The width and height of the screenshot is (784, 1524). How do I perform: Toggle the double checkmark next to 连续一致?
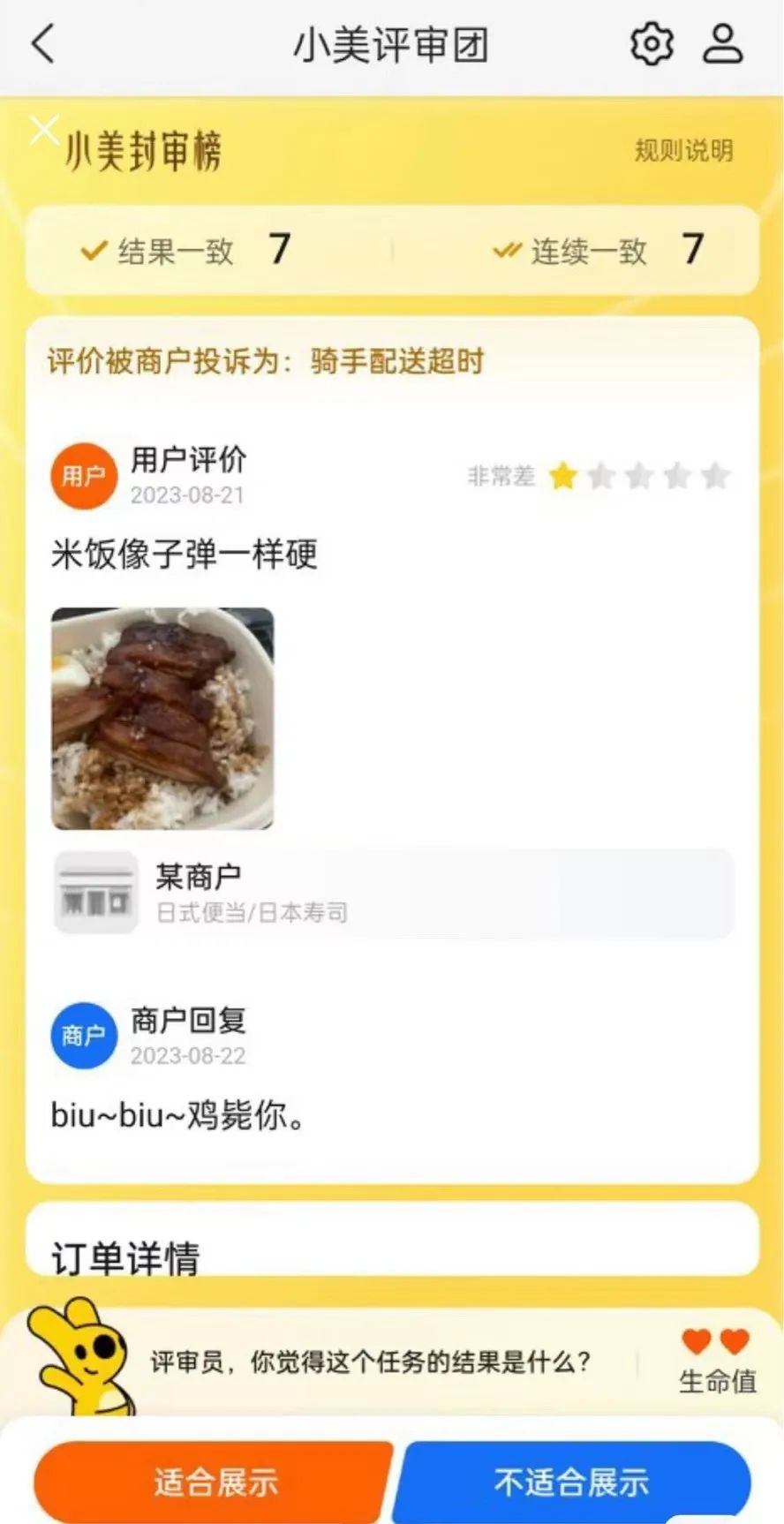(x=505, y=251)
